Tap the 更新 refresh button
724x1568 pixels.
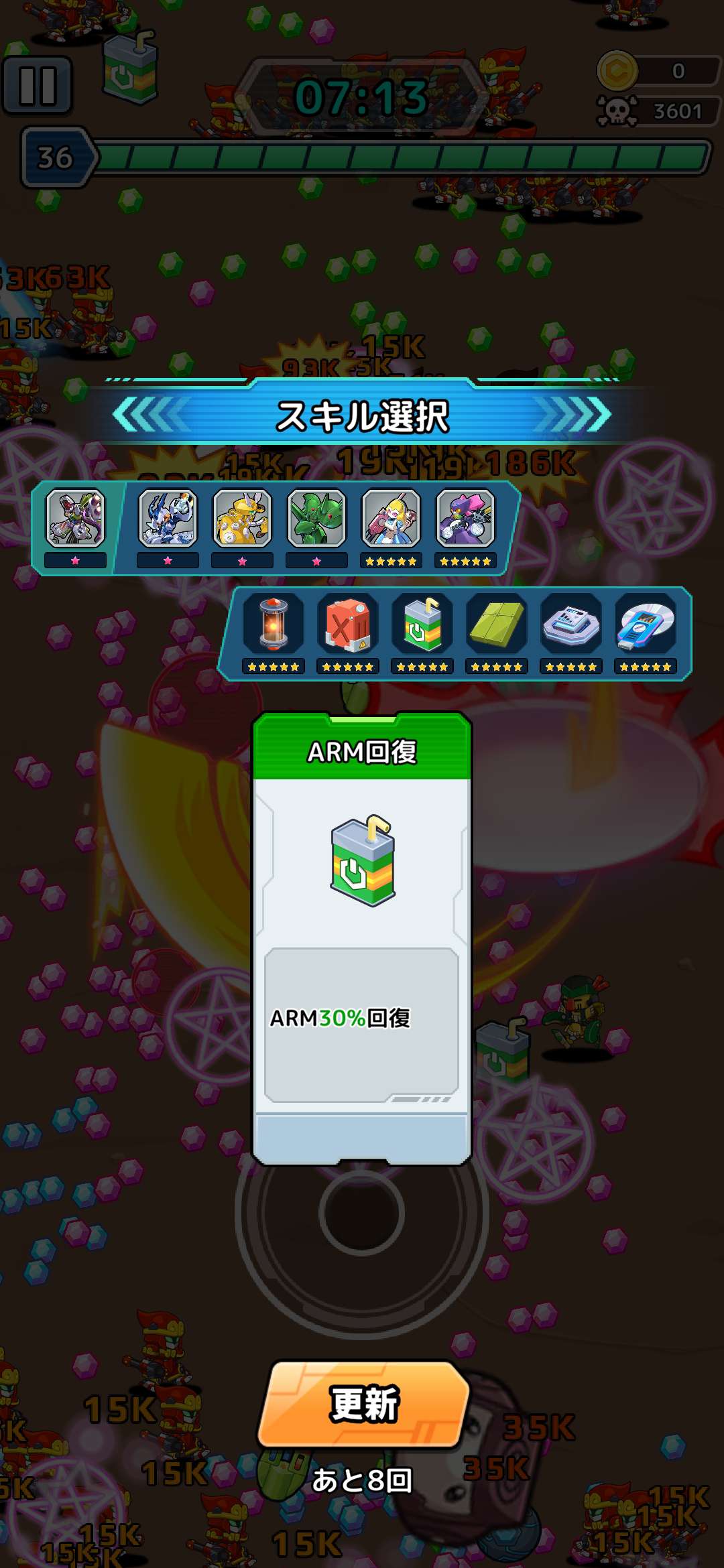coord(363,1404)
